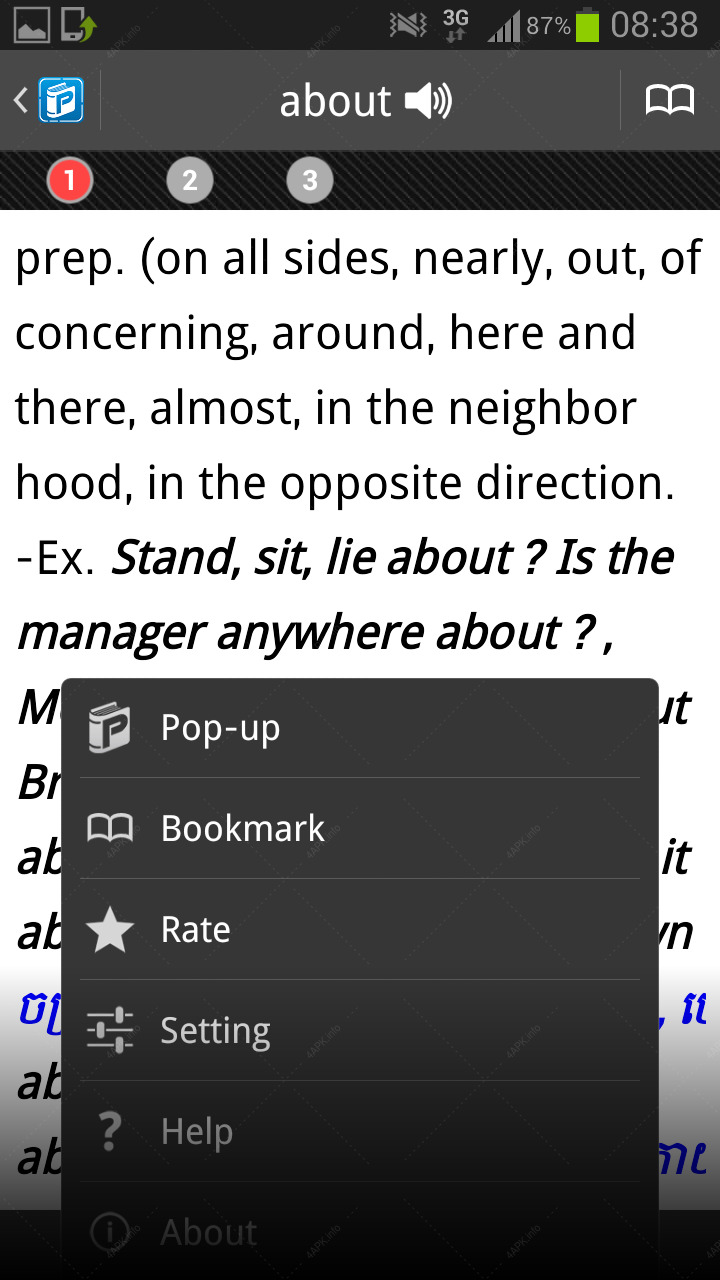The width and height of the screenshot is (720, 1280).
Task: Open the Help menu item
Action: [360, 1131]
